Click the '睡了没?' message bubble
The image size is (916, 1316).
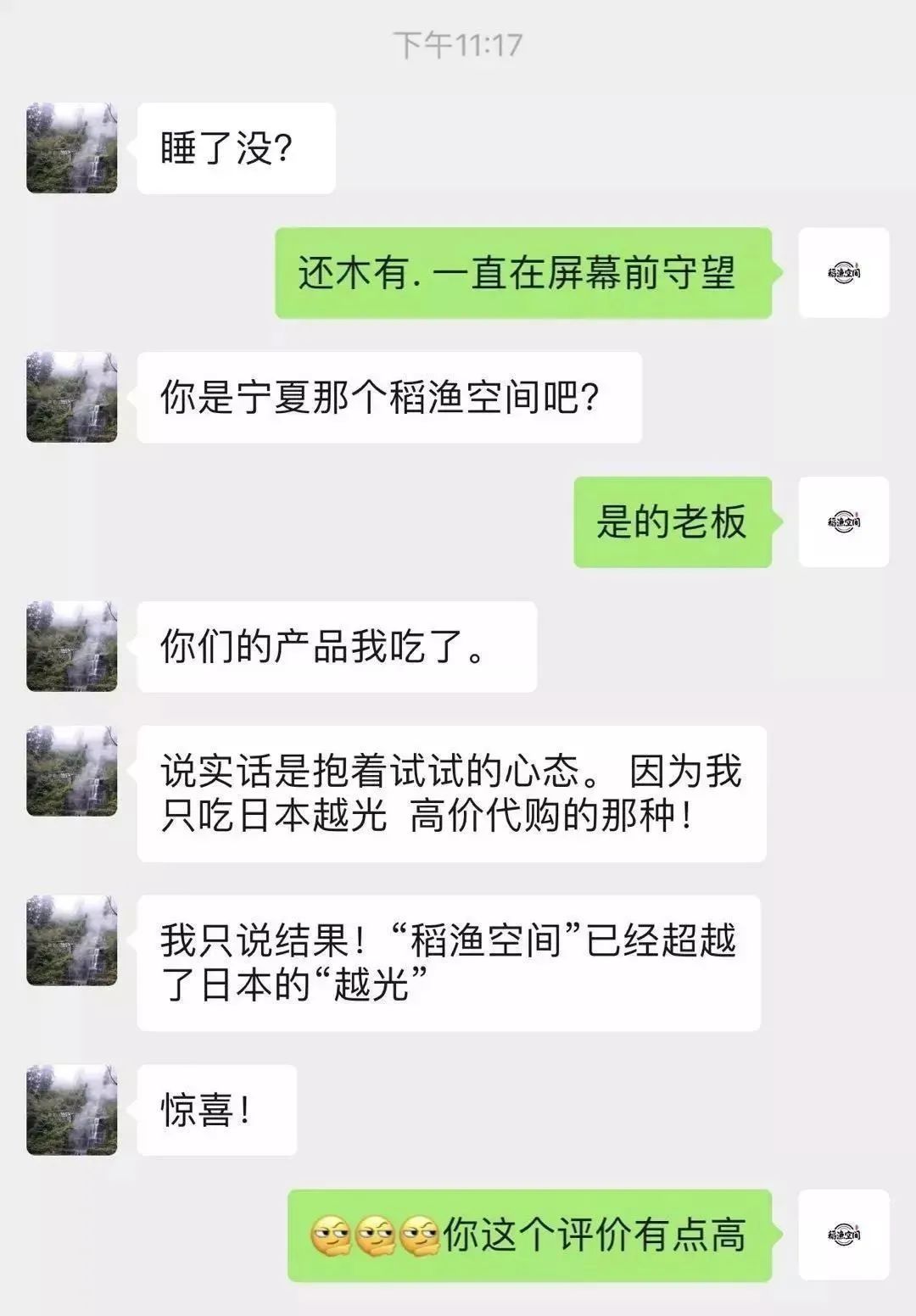coord(237,148)
